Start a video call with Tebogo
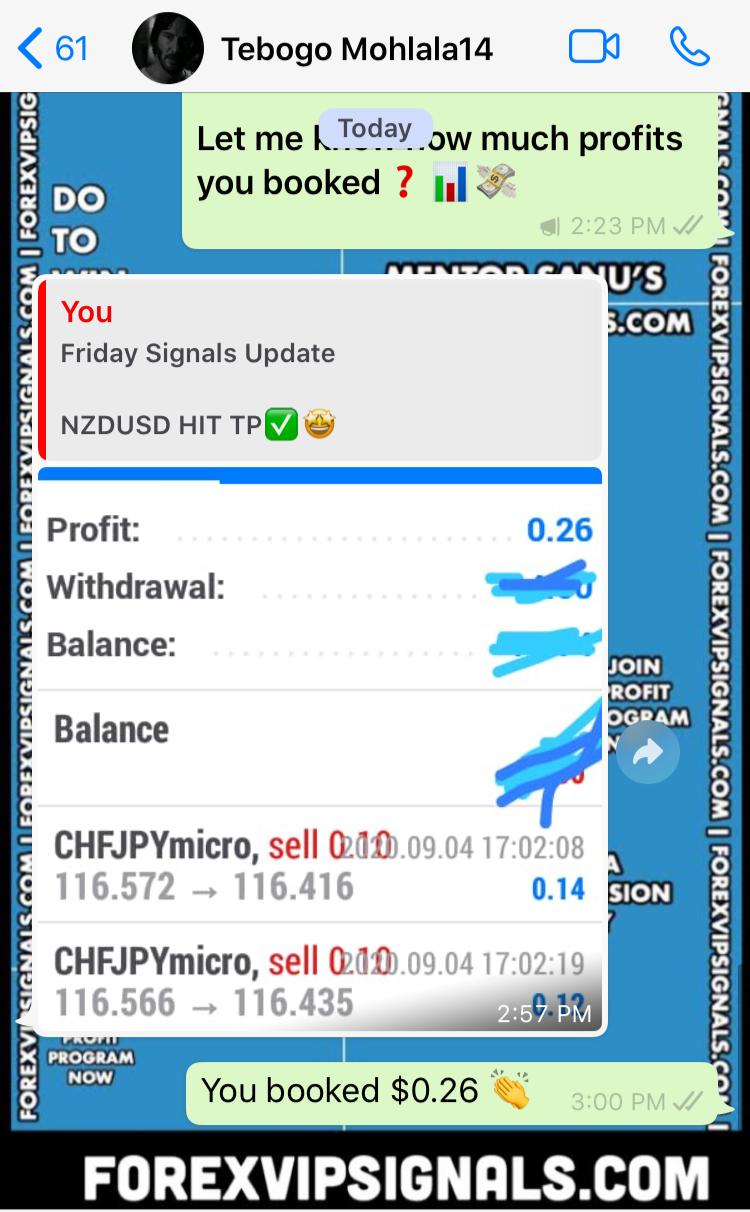The height and width of the screenshot is (1212, 750). (x=594, y=47)
